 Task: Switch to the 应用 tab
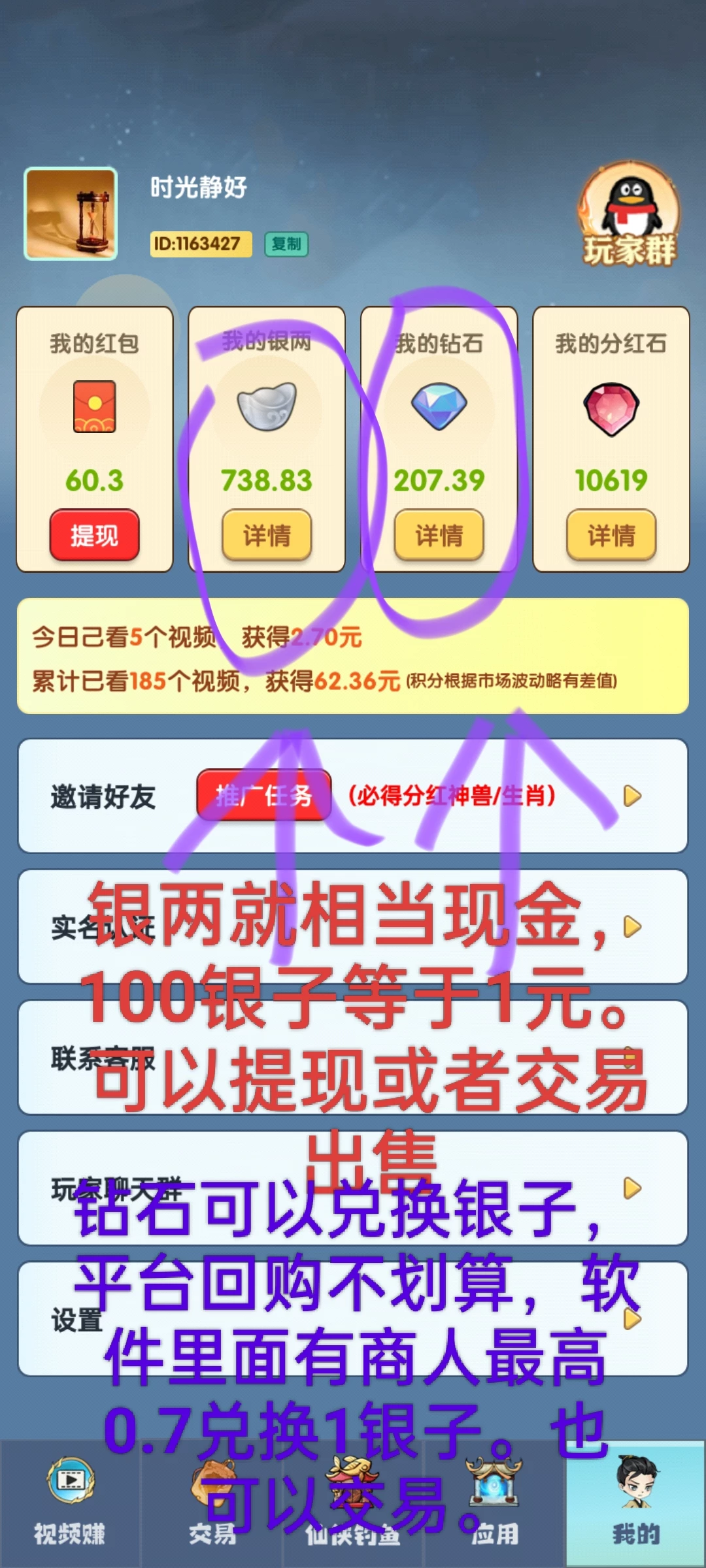pos(494,1503)
